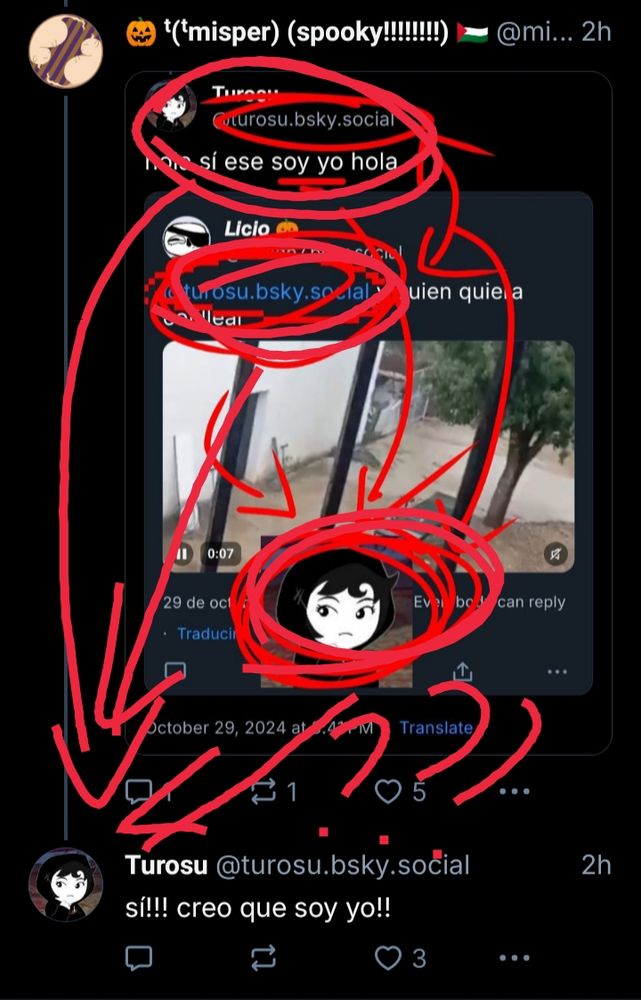The width and height of the screenshot is (641, 1000).
Task: Open more options on misper's post
Action: (513, 792)
